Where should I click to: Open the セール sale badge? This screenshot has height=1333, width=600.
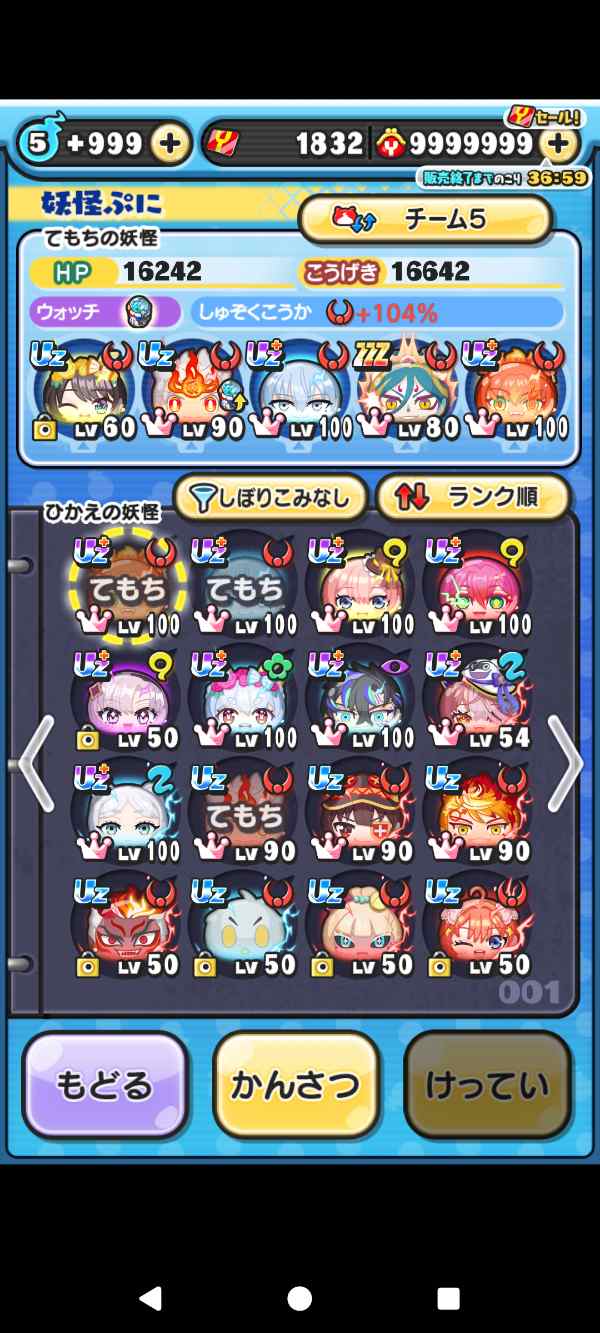pyautogui.click(x=542, y=117)
